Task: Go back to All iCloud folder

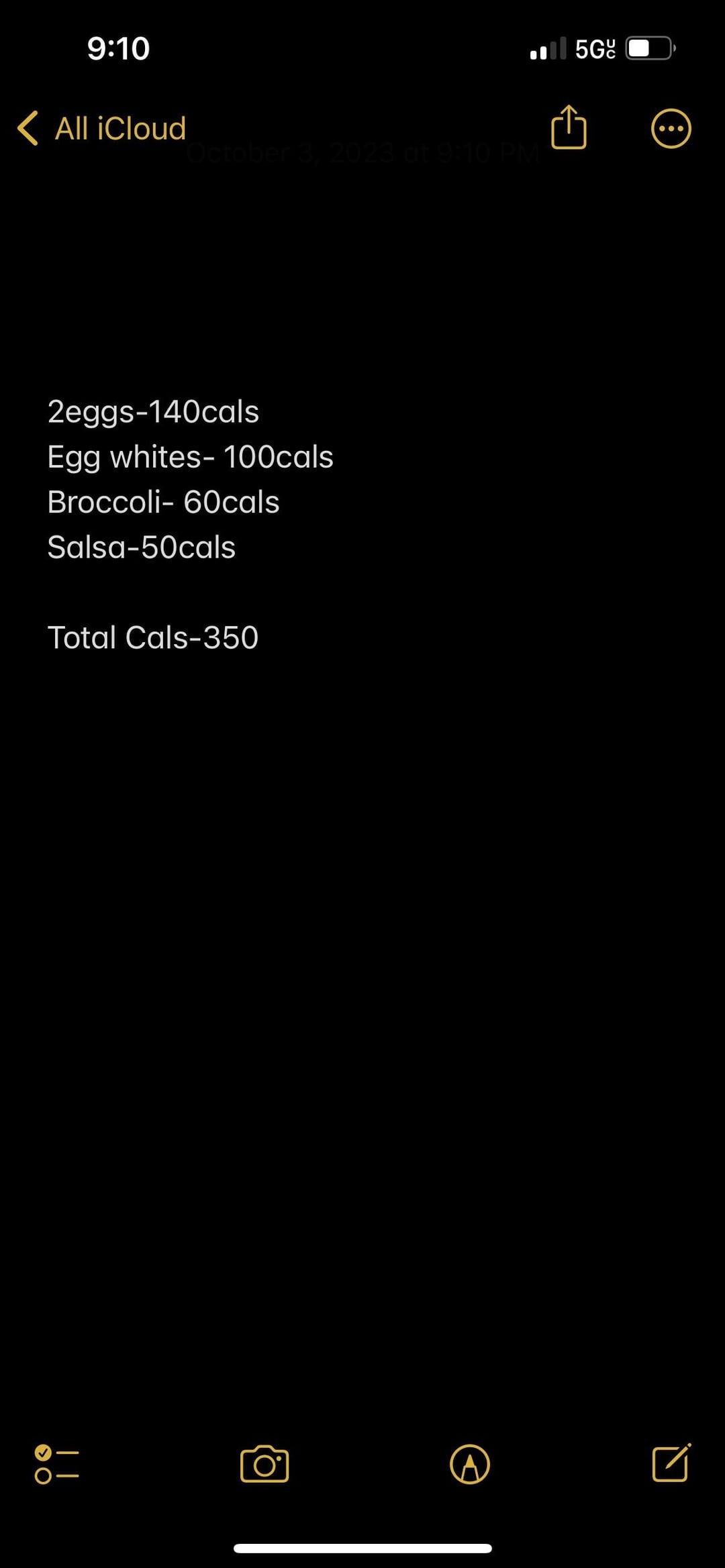Action: point(102,128)
